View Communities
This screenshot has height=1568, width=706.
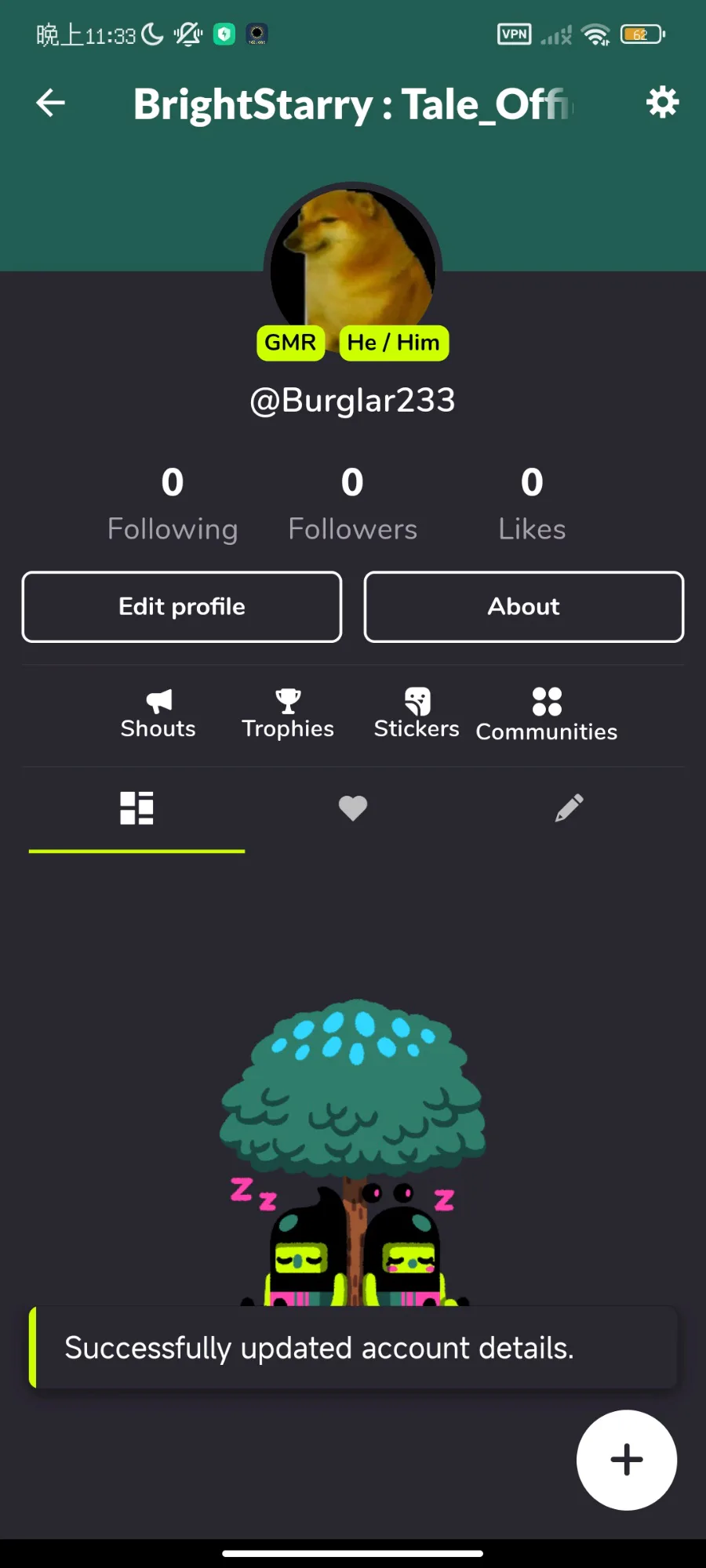tap(547, 715)
